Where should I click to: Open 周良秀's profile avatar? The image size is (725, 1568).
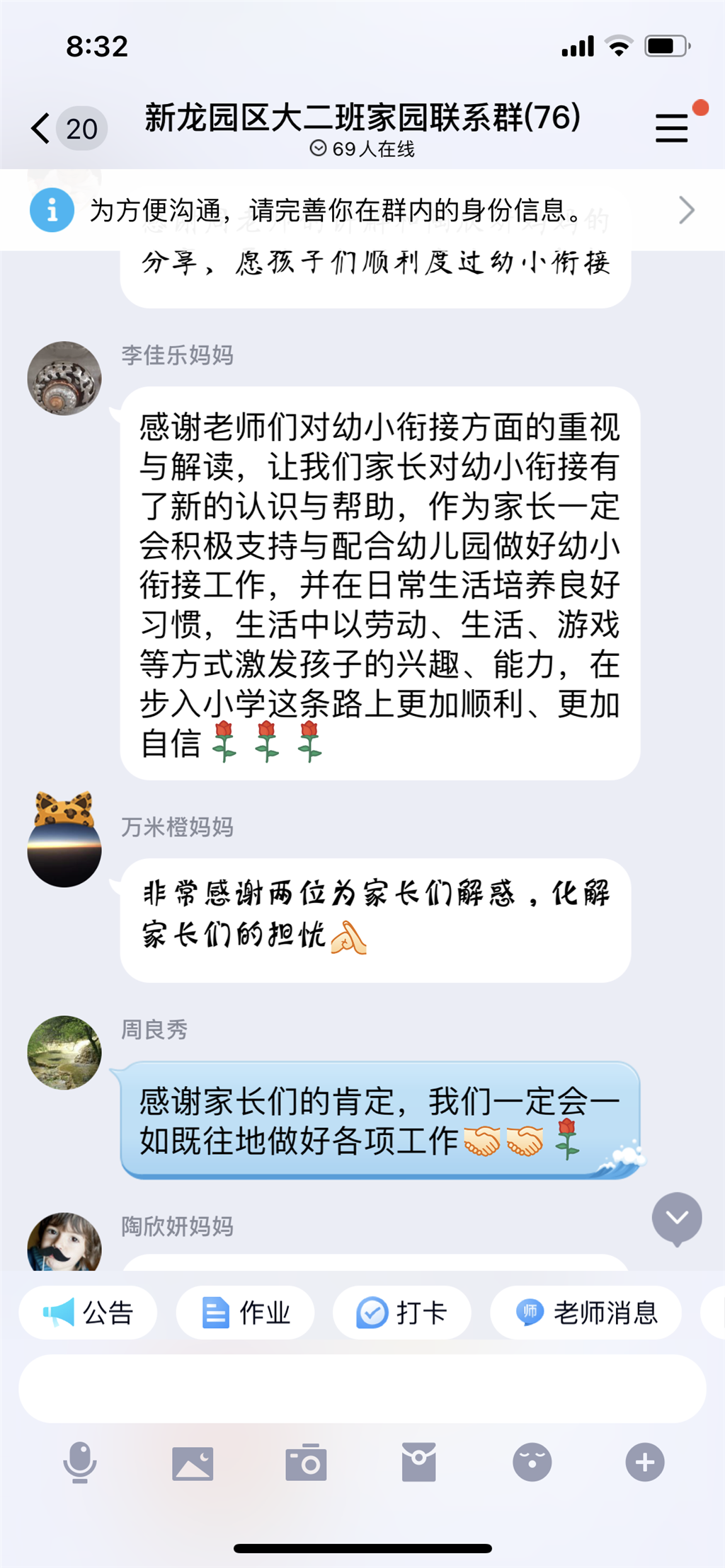click(64, 1053)
